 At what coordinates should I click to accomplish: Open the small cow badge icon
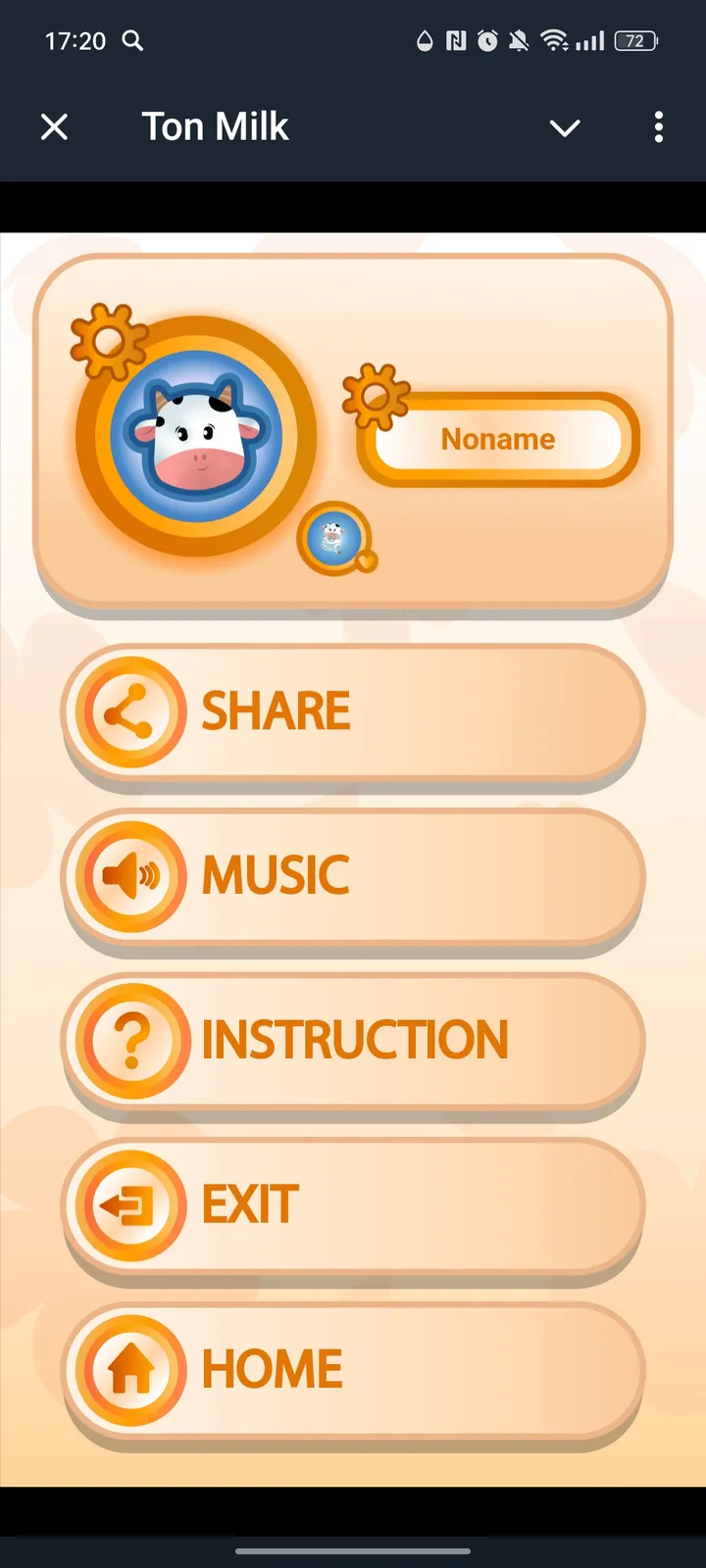click(x=335, y=538)
